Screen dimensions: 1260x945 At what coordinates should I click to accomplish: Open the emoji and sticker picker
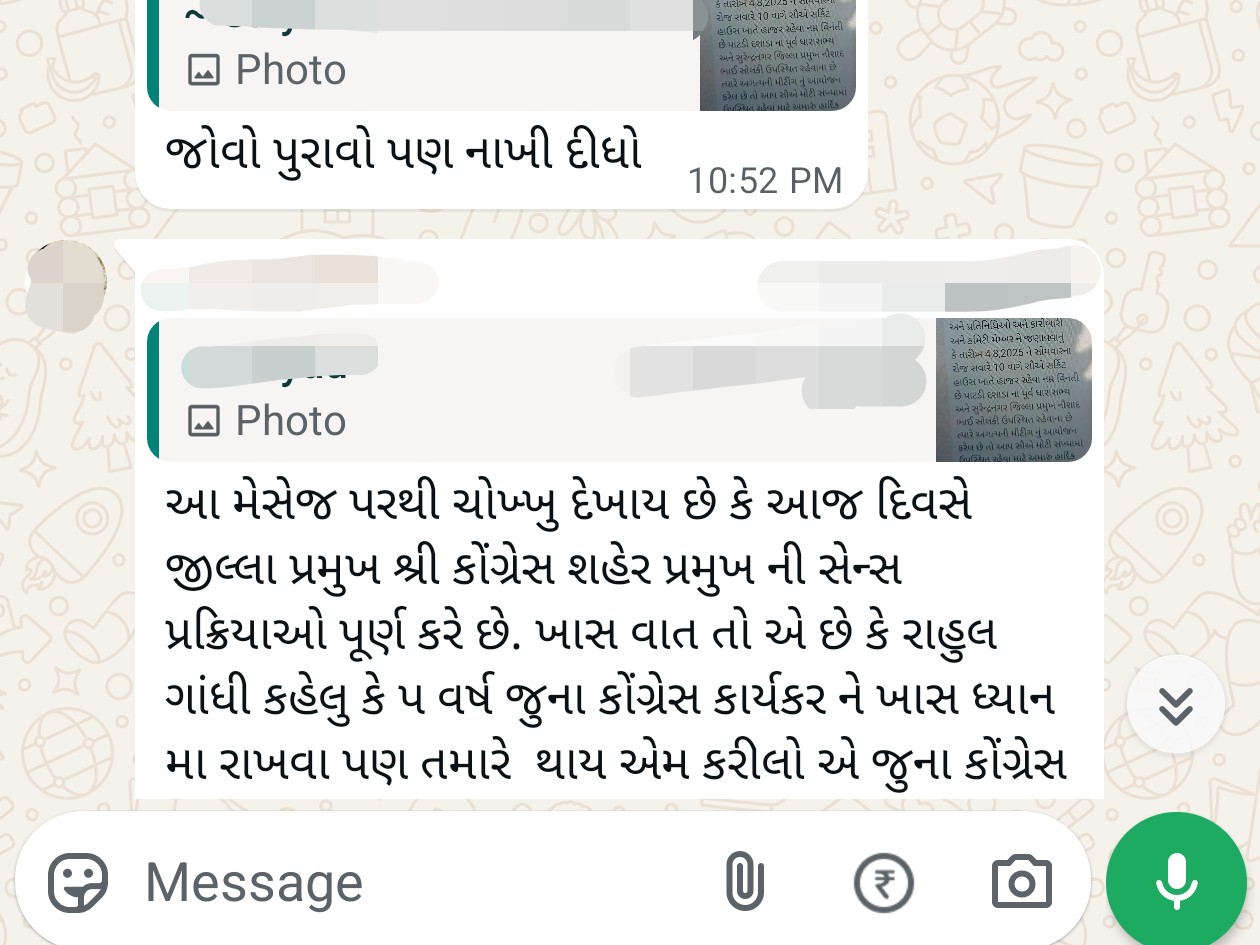[x=78, y=882]
